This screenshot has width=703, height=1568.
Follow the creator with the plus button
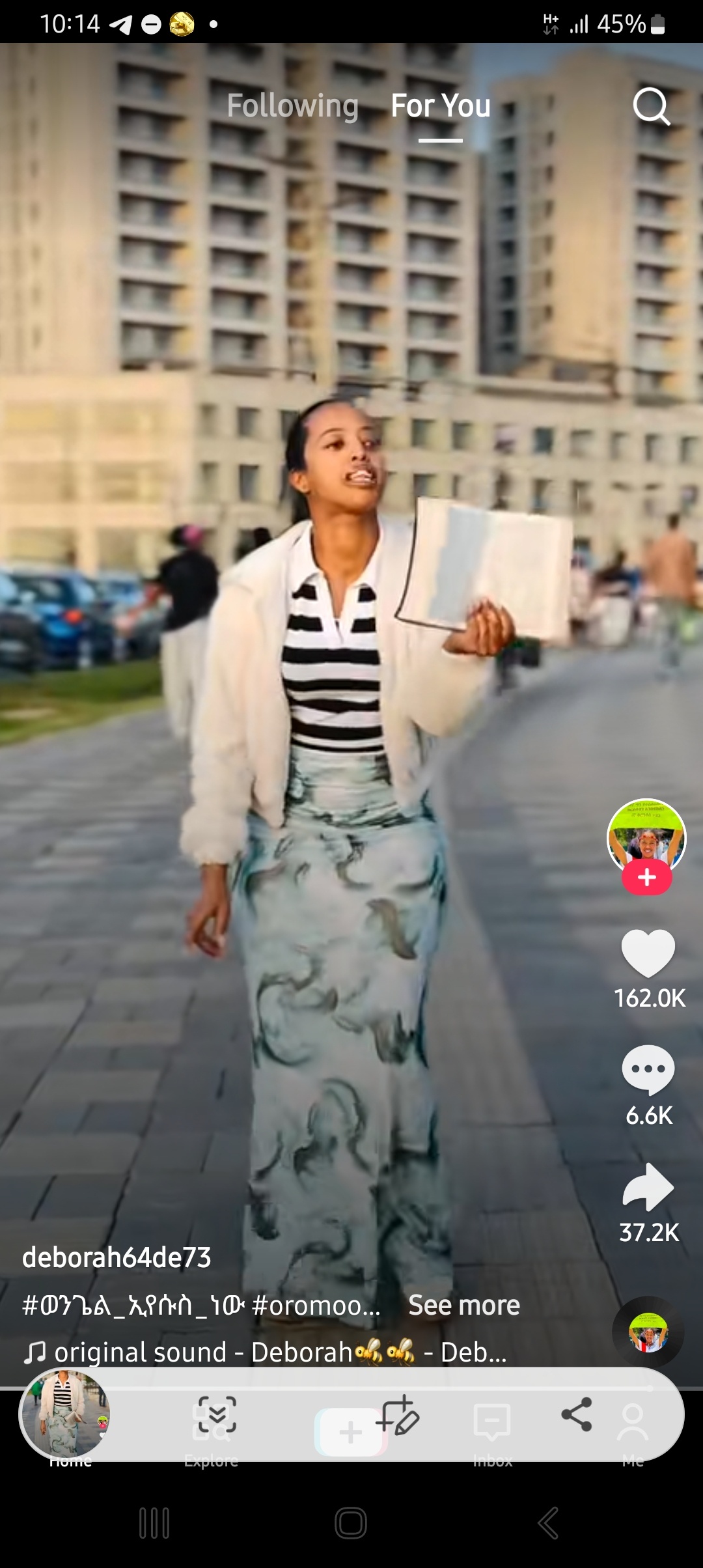pyautogui.click(x=646, y=878)
